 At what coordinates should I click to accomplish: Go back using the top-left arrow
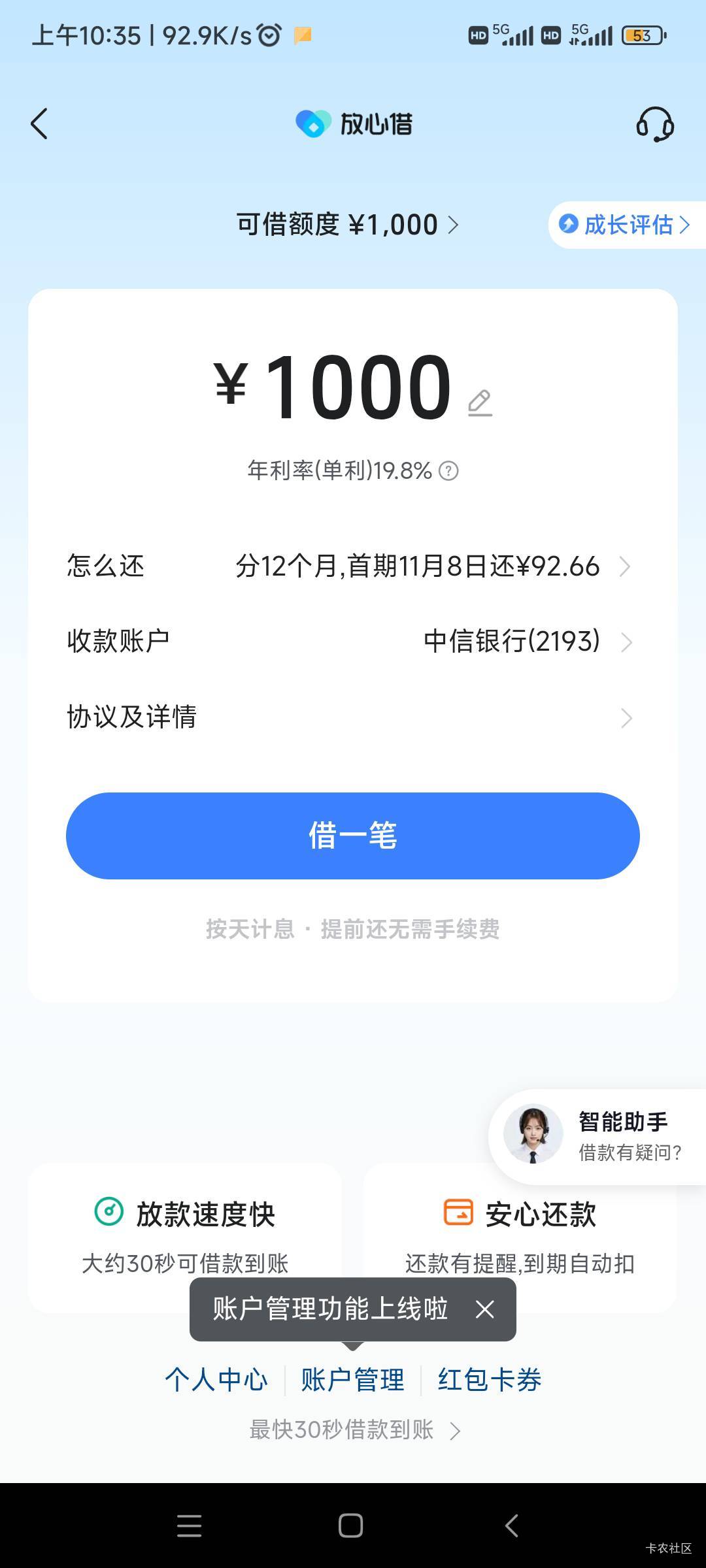pyautogui.click(x=39, y=123)
